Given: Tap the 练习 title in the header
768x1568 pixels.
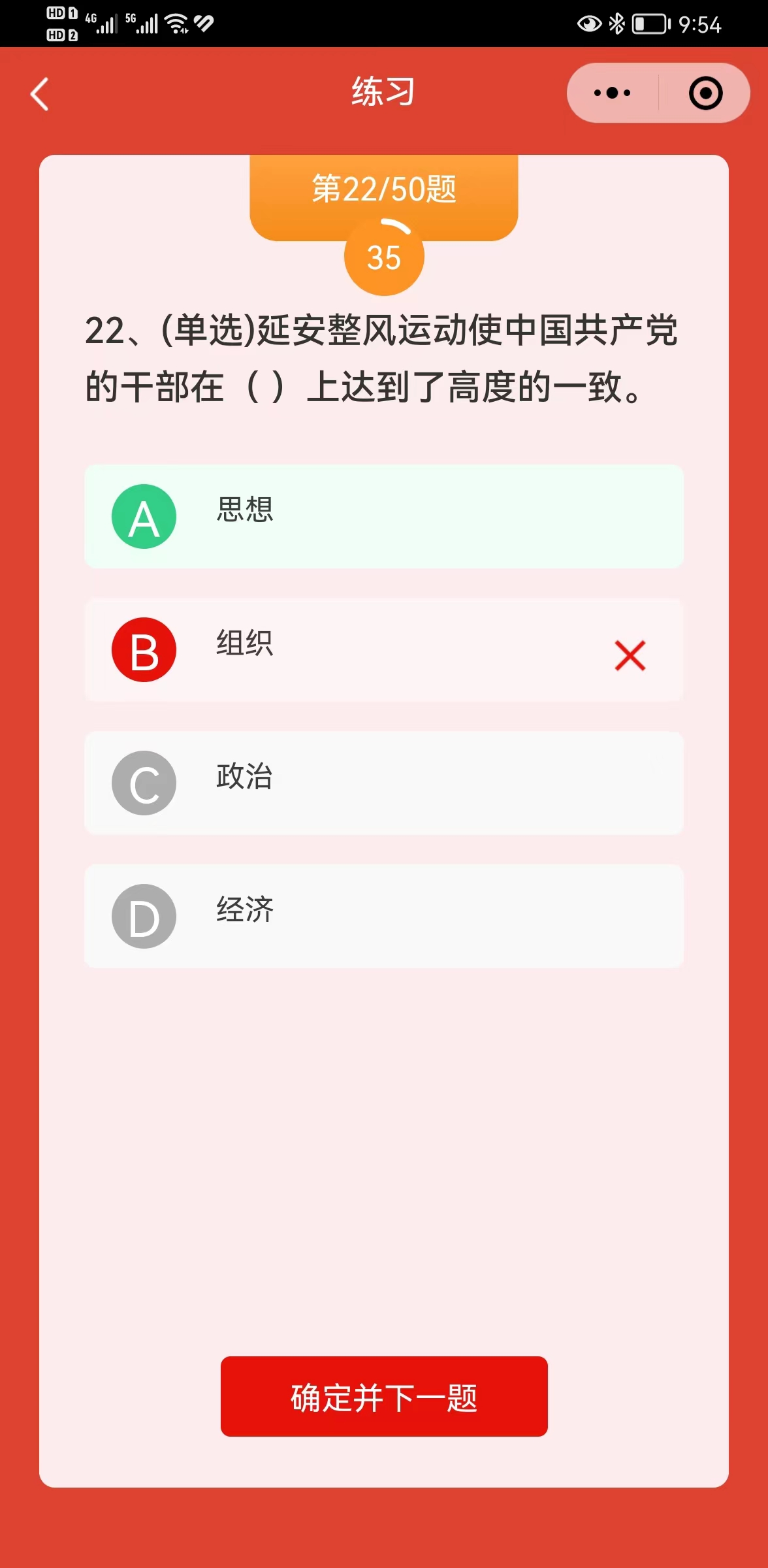Looking at the screenshot, I should pos(384,91).
